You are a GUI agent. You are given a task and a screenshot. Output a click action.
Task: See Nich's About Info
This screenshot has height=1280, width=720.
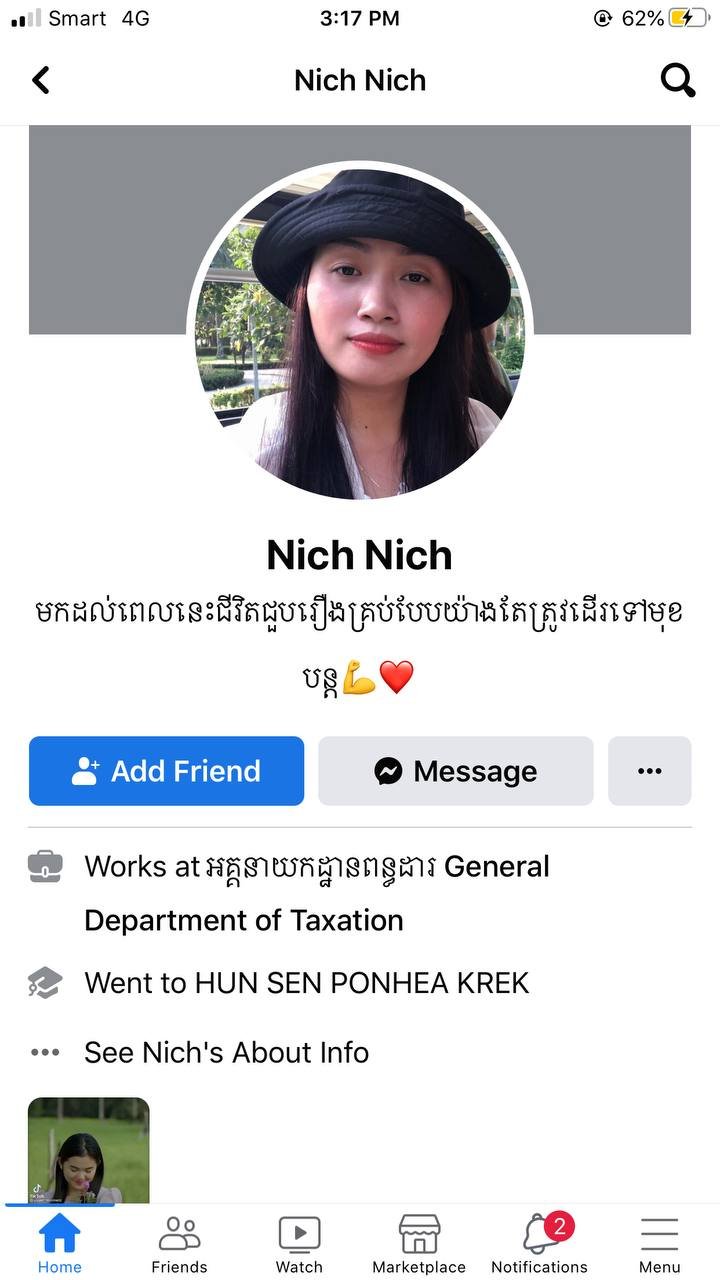[x=226, y=1052]
